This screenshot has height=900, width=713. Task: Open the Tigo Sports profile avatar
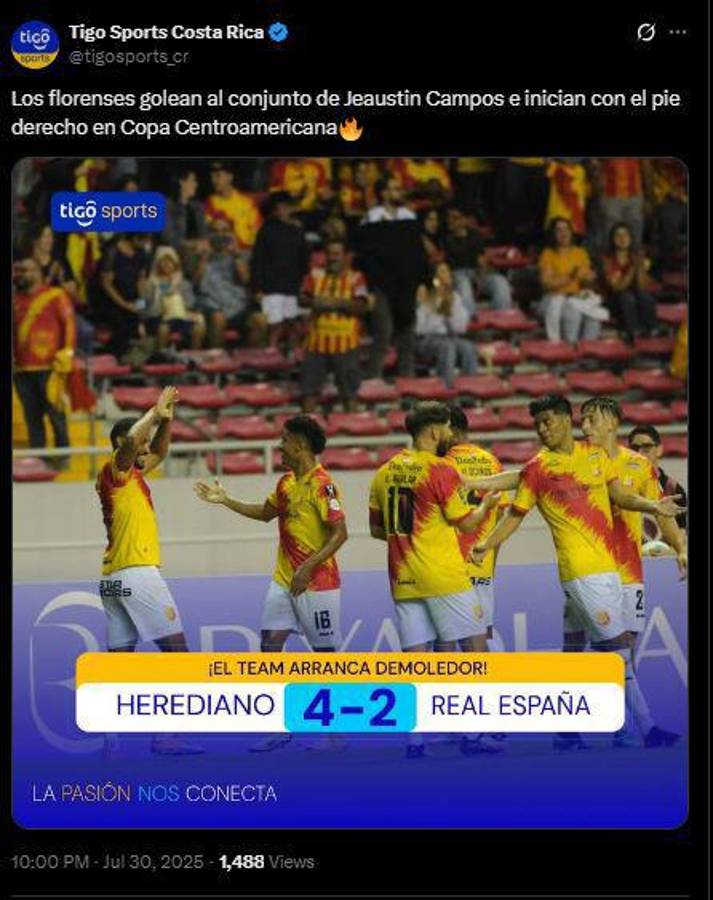35,45
